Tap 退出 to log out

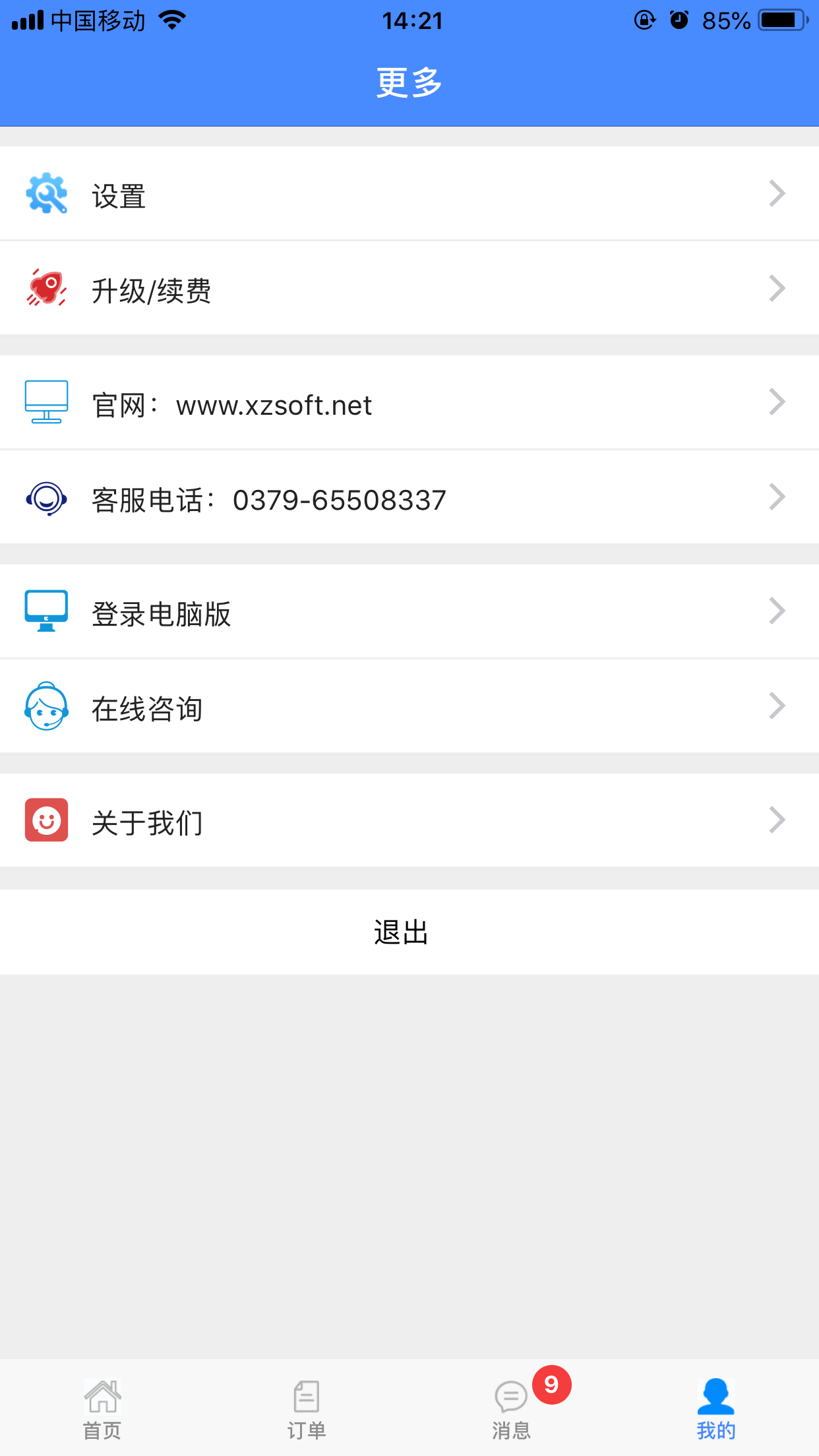coord(409,932)
